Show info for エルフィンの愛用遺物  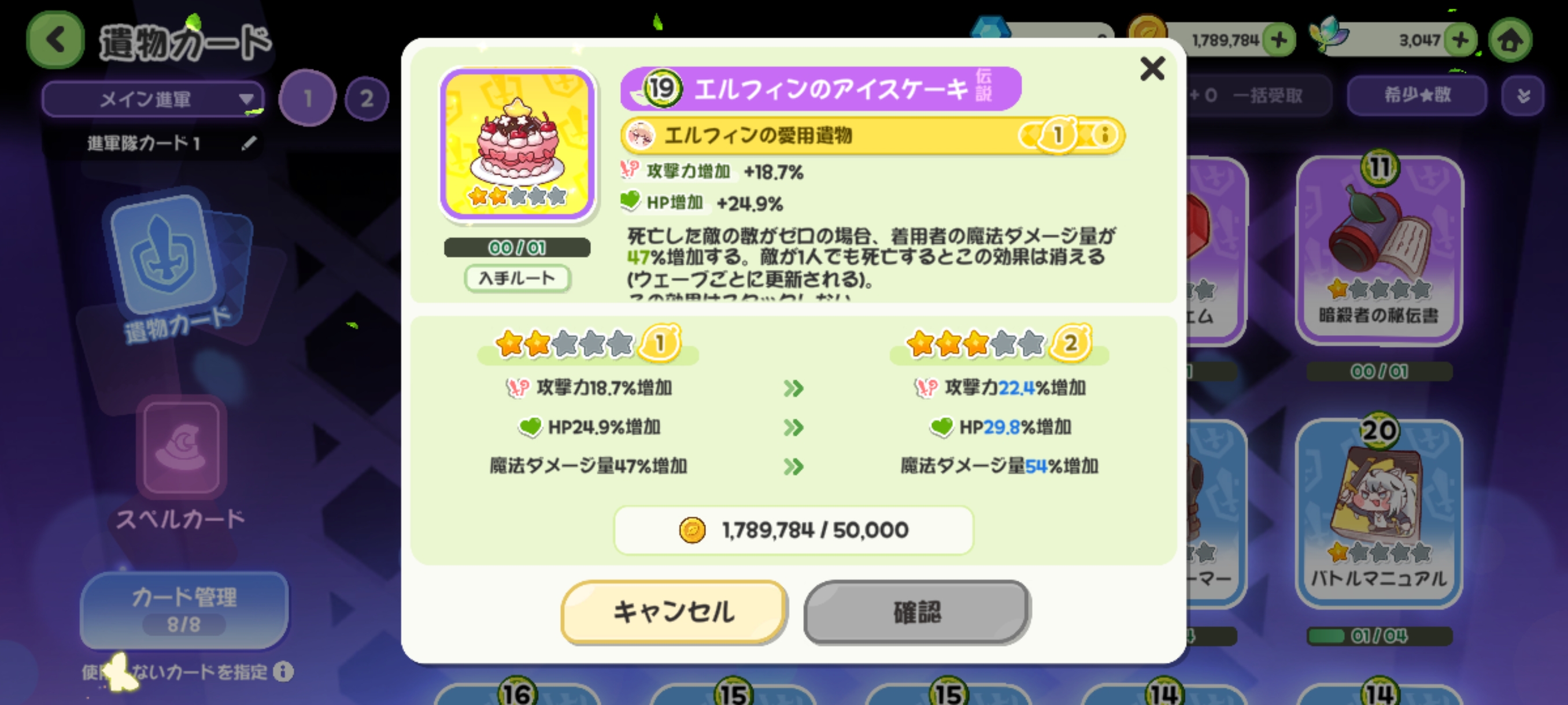tap(1105, 135)
